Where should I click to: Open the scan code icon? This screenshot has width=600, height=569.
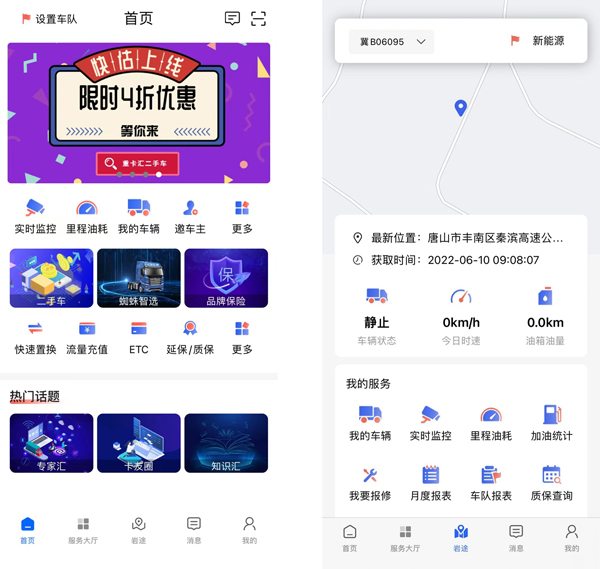pyautogui.click(x=259, y=18)
